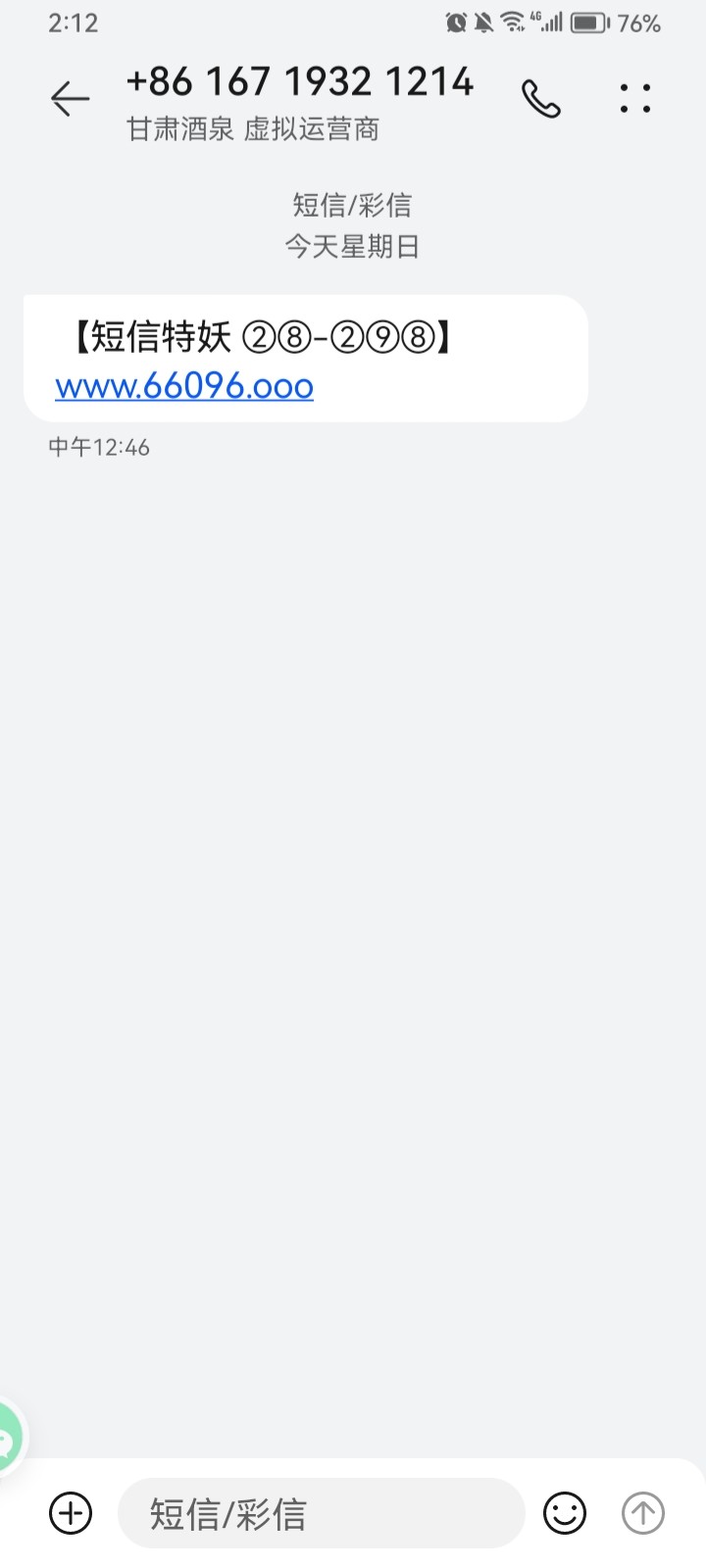Tap the phone call icon to call sender
Image resolution: width=706 pixels, height=1568 pixels.
click(542, 98)
